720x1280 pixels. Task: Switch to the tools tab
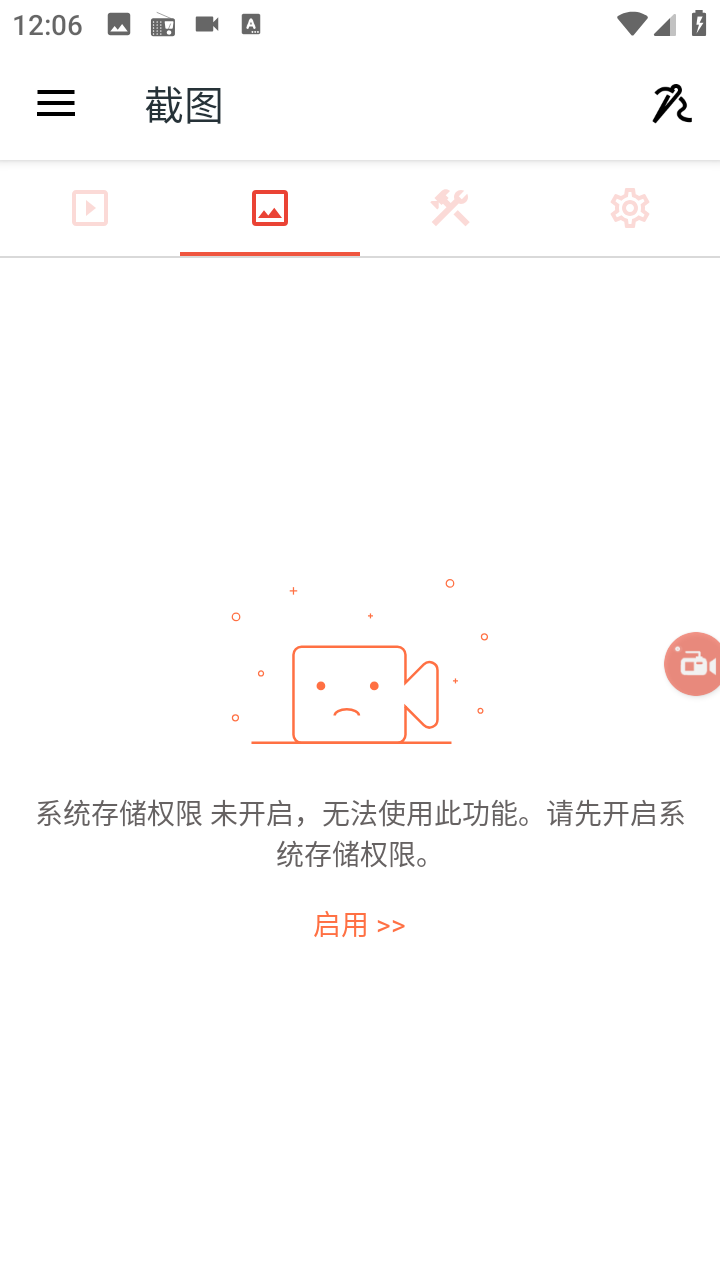coord(450,208)
